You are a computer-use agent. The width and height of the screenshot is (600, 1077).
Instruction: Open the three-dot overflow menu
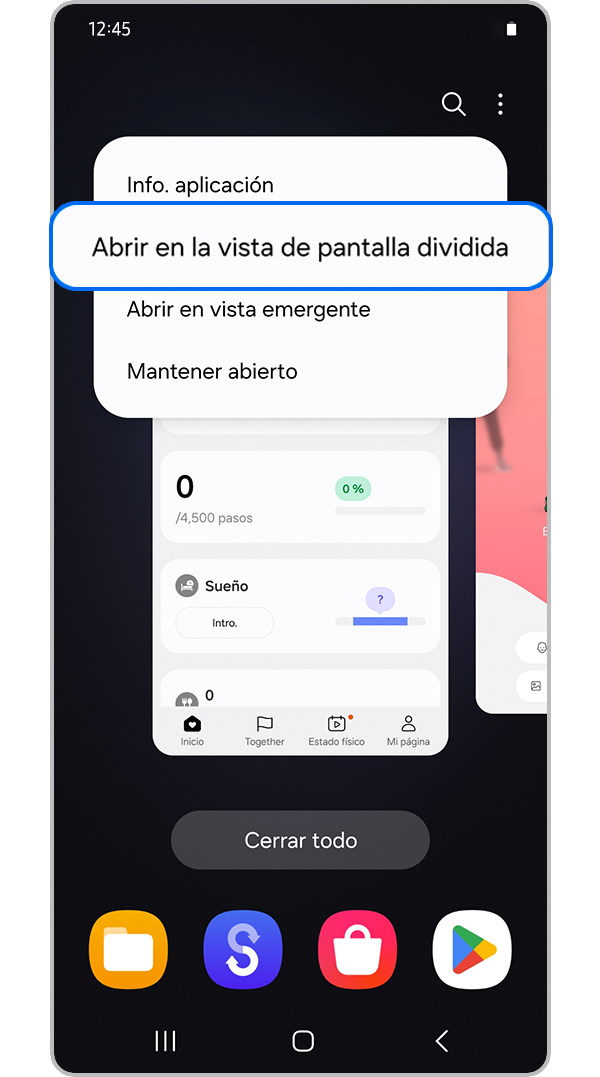pyautogui.click(x=500, y=104)
